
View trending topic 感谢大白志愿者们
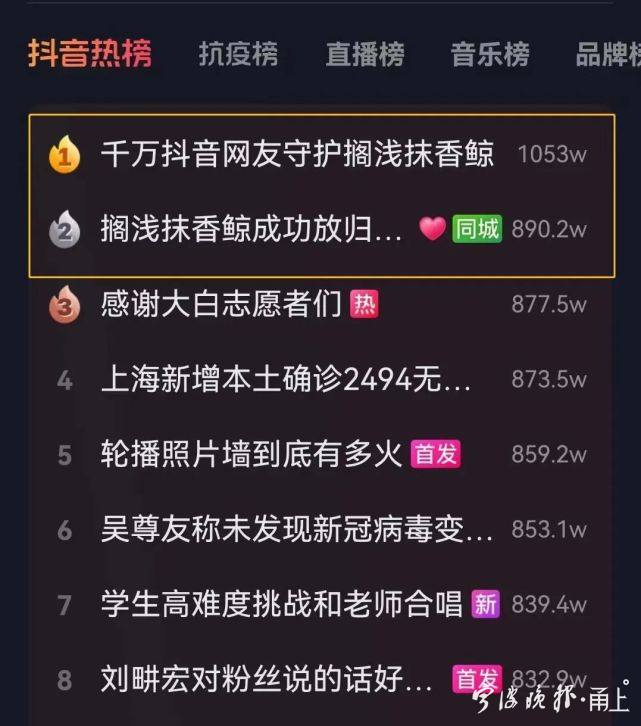tap(222, 304)
